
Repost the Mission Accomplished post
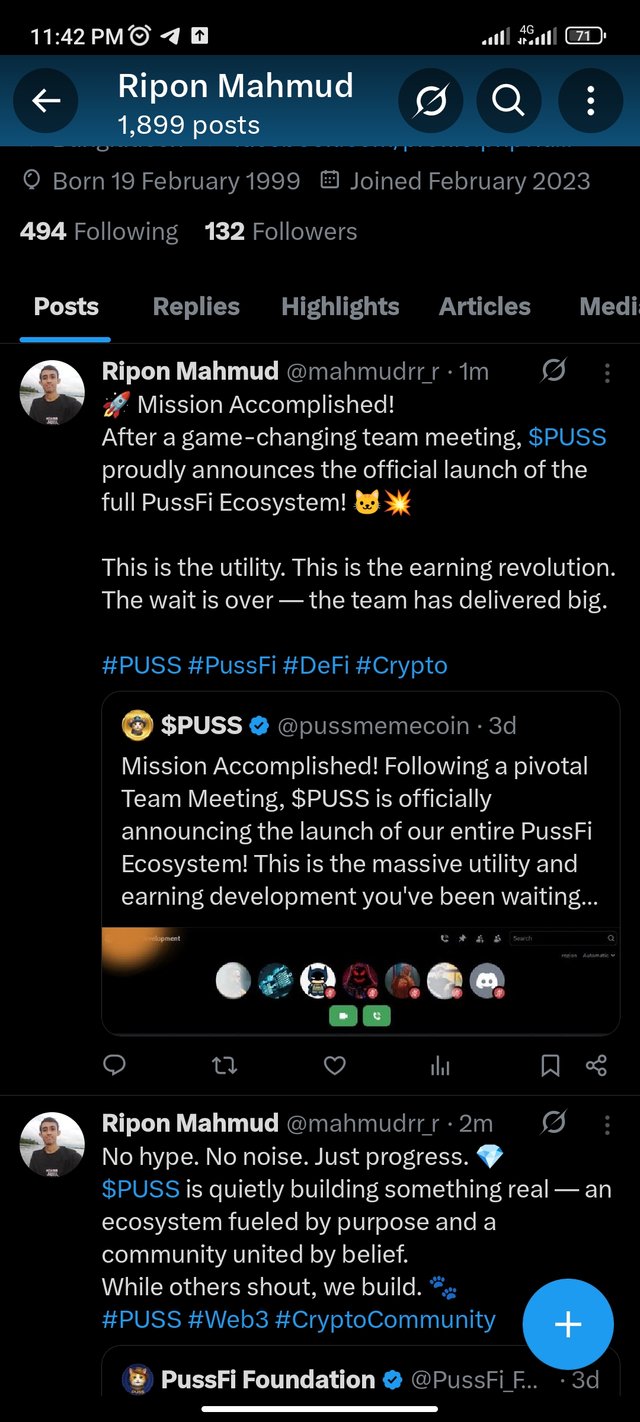[225, 1066]
